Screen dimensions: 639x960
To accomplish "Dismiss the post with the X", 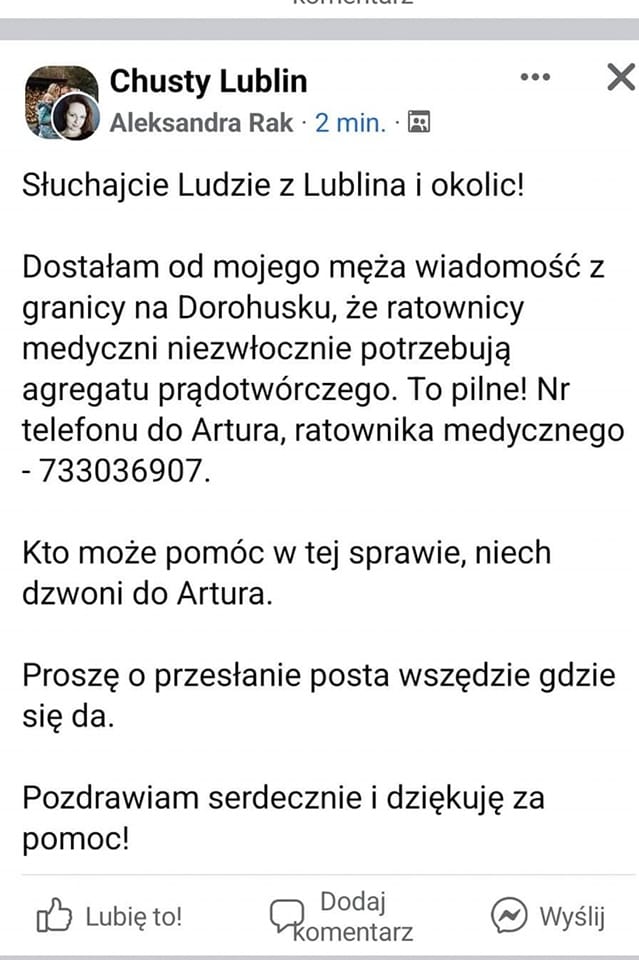I will pos(621,77).
